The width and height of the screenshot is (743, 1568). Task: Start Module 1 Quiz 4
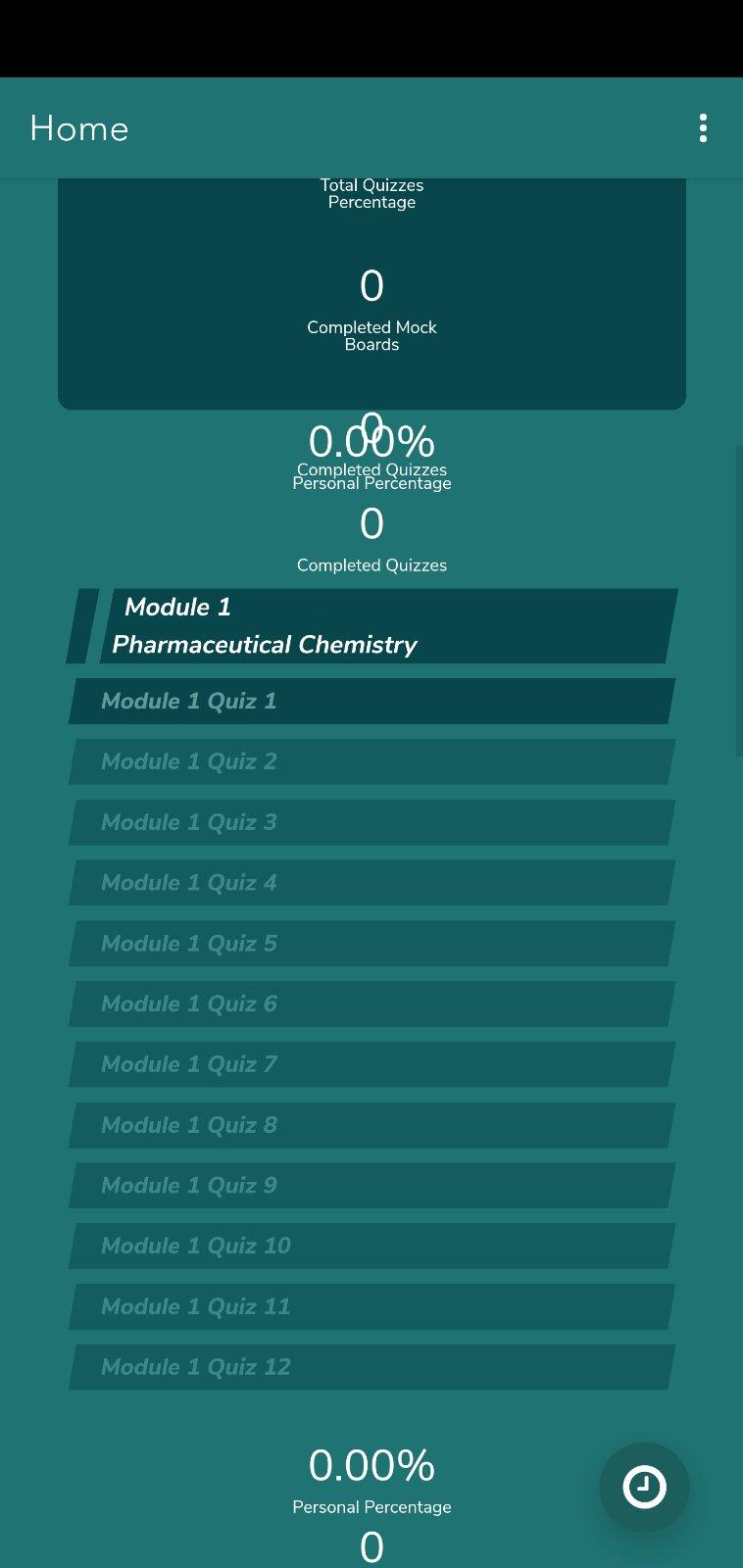(372, 883)
